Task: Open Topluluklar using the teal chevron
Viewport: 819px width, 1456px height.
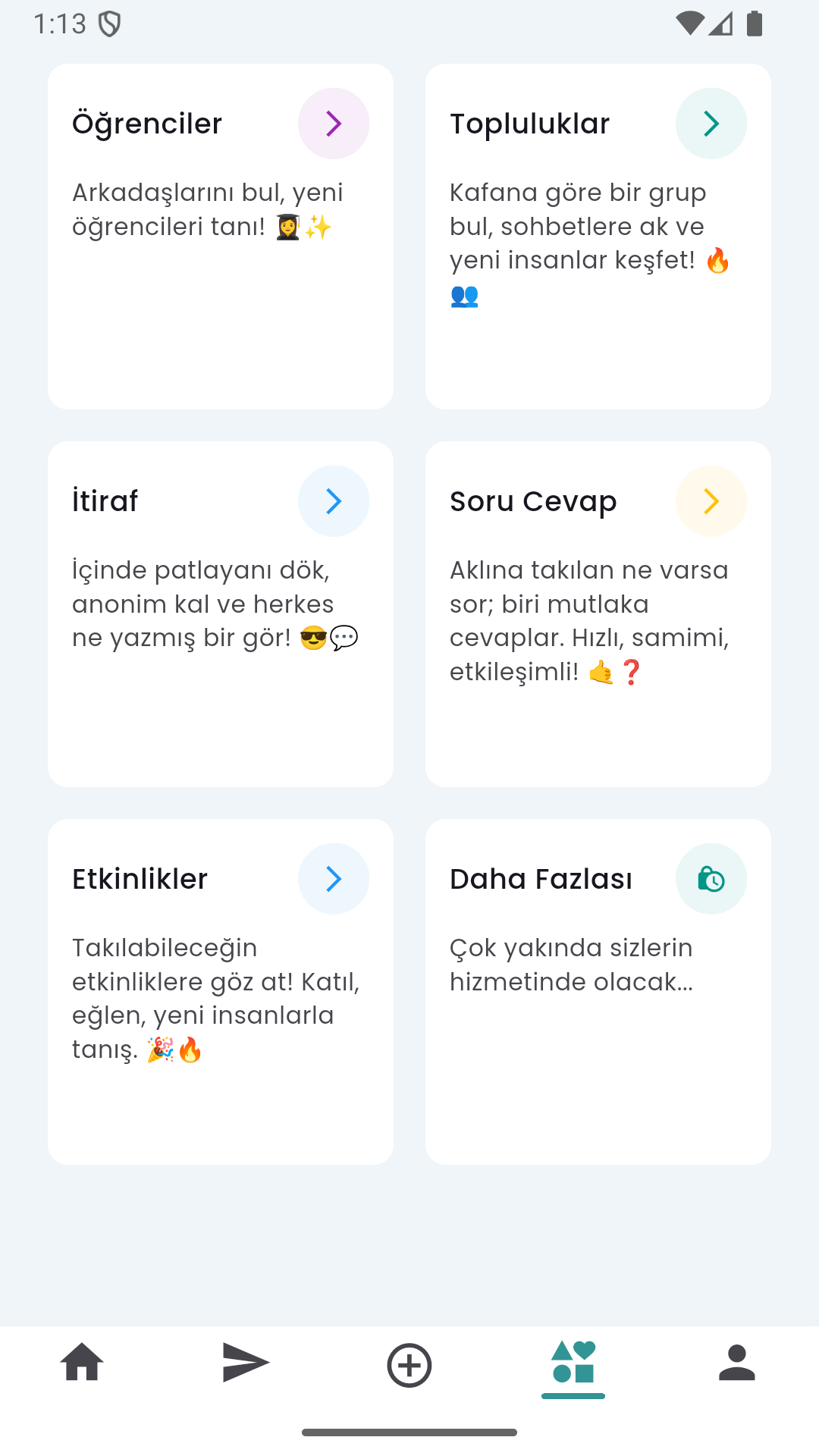Action: [x=711, y=123]
